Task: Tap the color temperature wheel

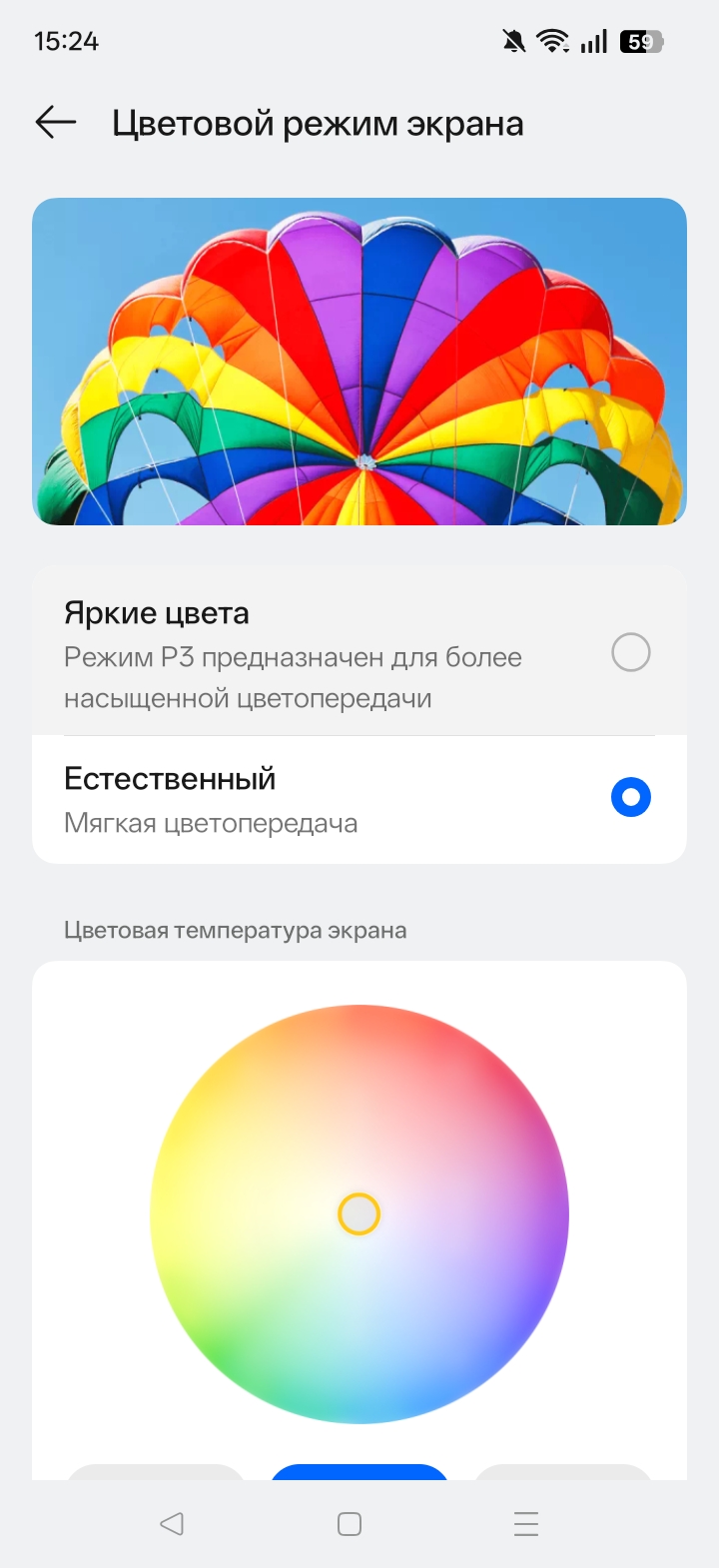Action: 359,1214
